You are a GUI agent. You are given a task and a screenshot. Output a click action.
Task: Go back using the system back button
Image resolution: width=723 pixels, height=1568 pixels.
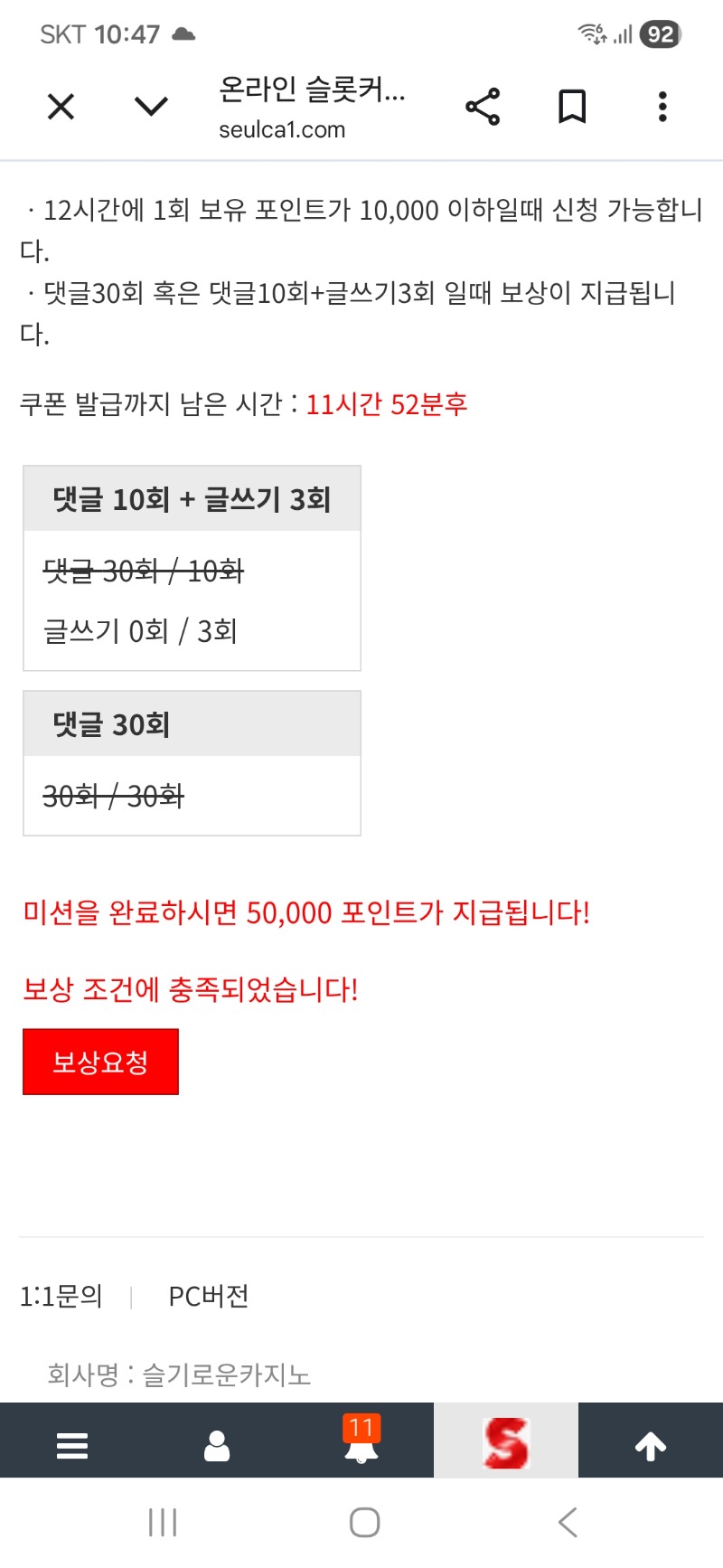(568, 1523)
